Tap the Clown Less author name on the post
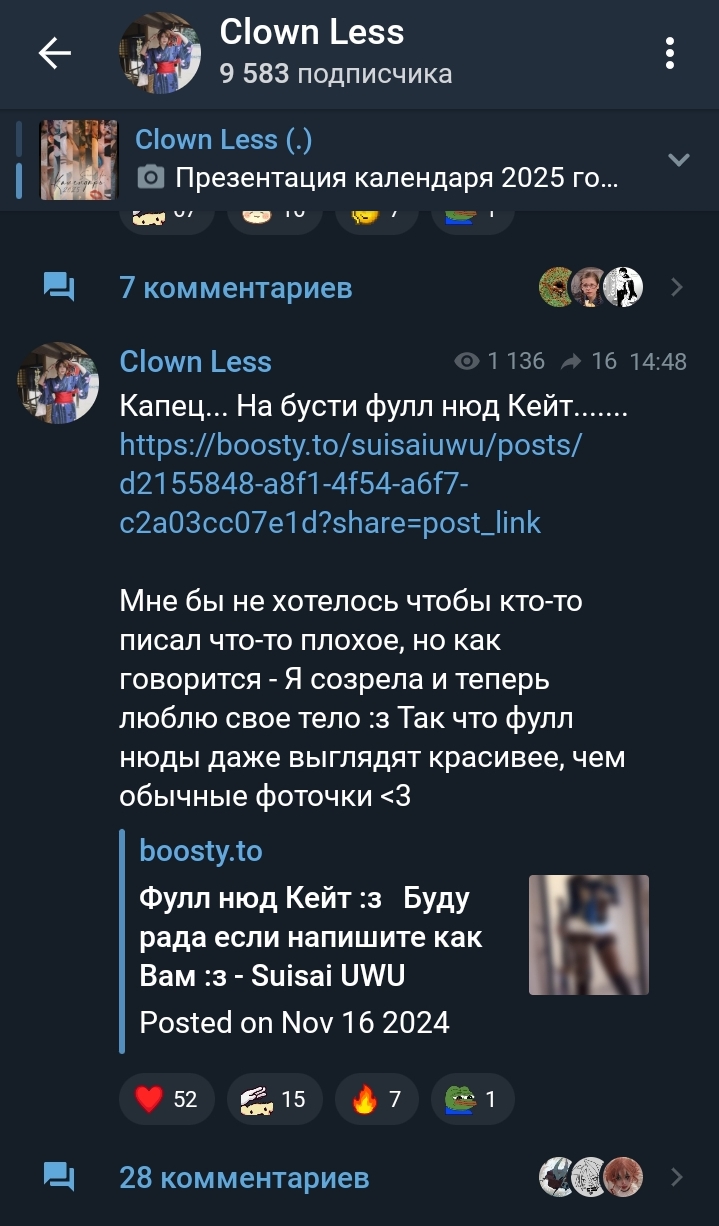 (x=195, y=361)
